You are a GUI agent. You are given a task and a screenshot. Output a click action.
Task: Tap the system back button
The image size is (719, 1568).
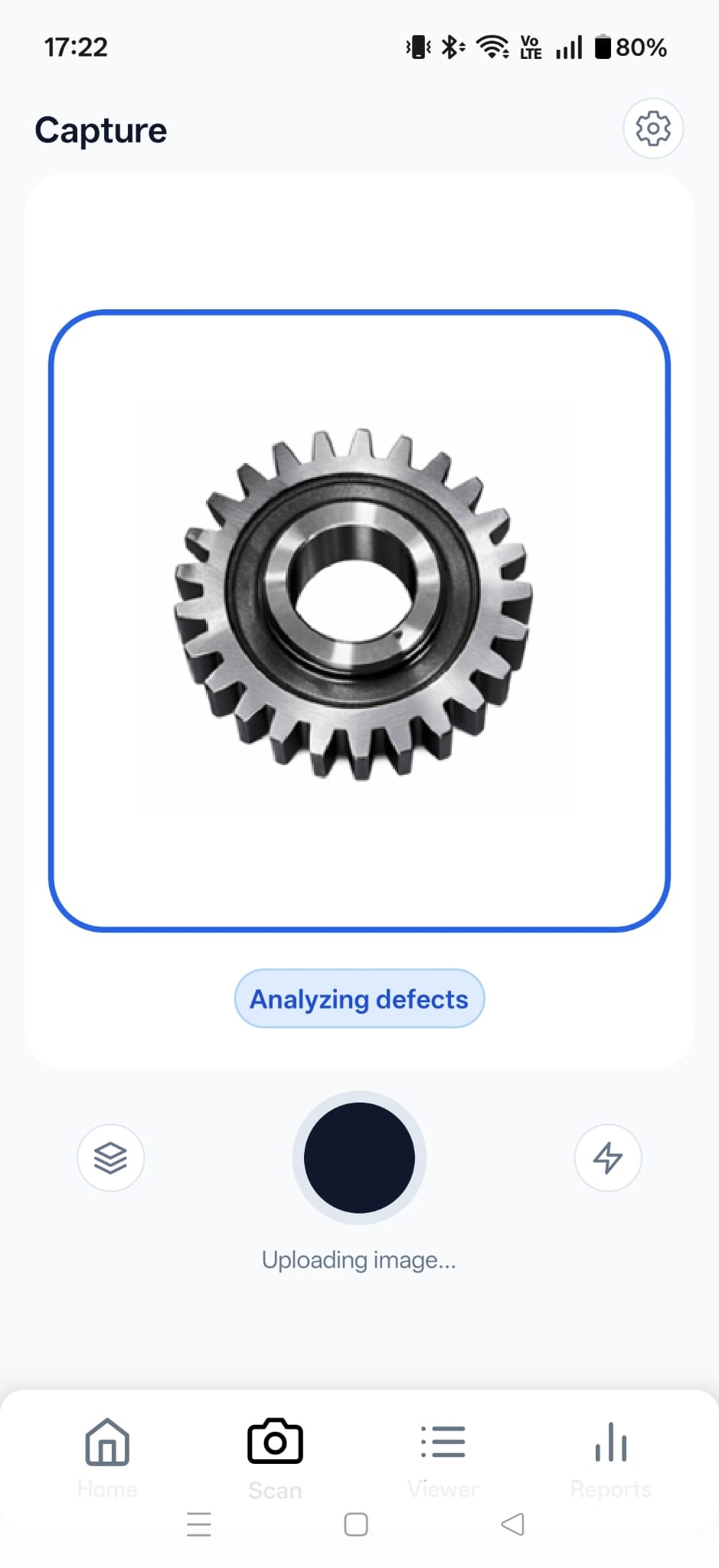coord(512,1524)
